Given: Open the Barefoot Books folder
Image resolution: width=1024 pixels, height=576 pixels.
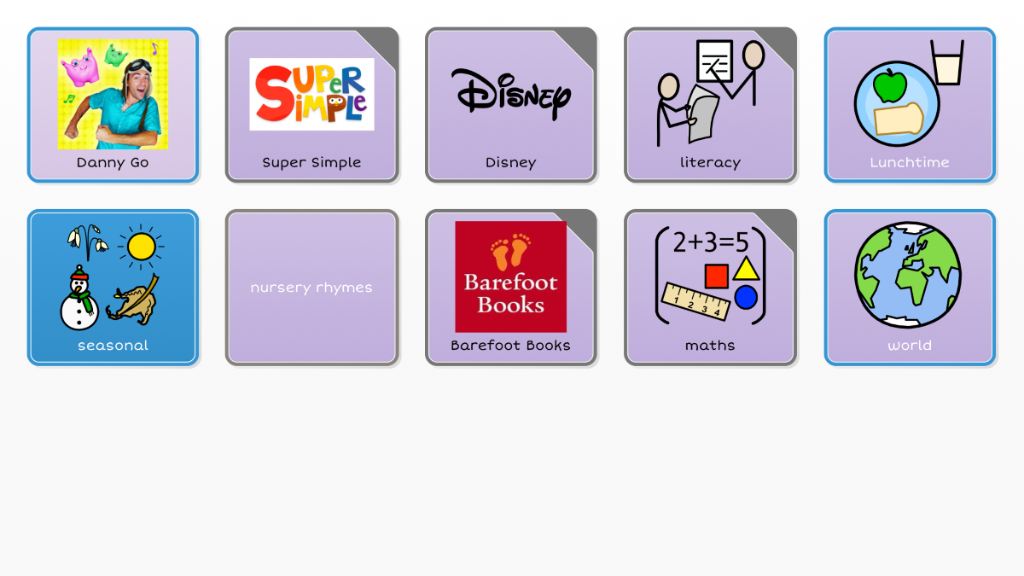Looking at the screenshot, I should (x=511, y=287).
